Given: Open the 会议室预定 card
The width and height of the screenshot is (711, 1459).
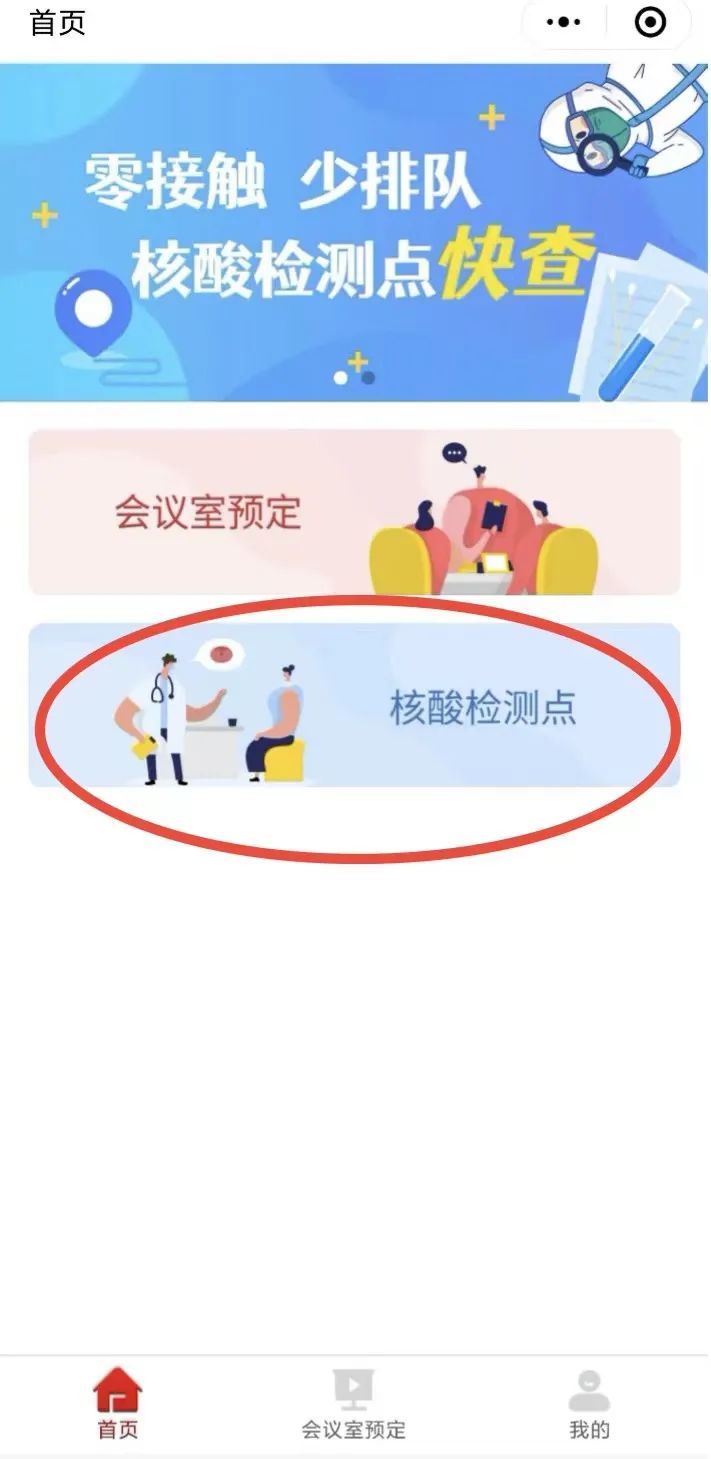Looking at the screenshot, I should click(x=355, y=512).
